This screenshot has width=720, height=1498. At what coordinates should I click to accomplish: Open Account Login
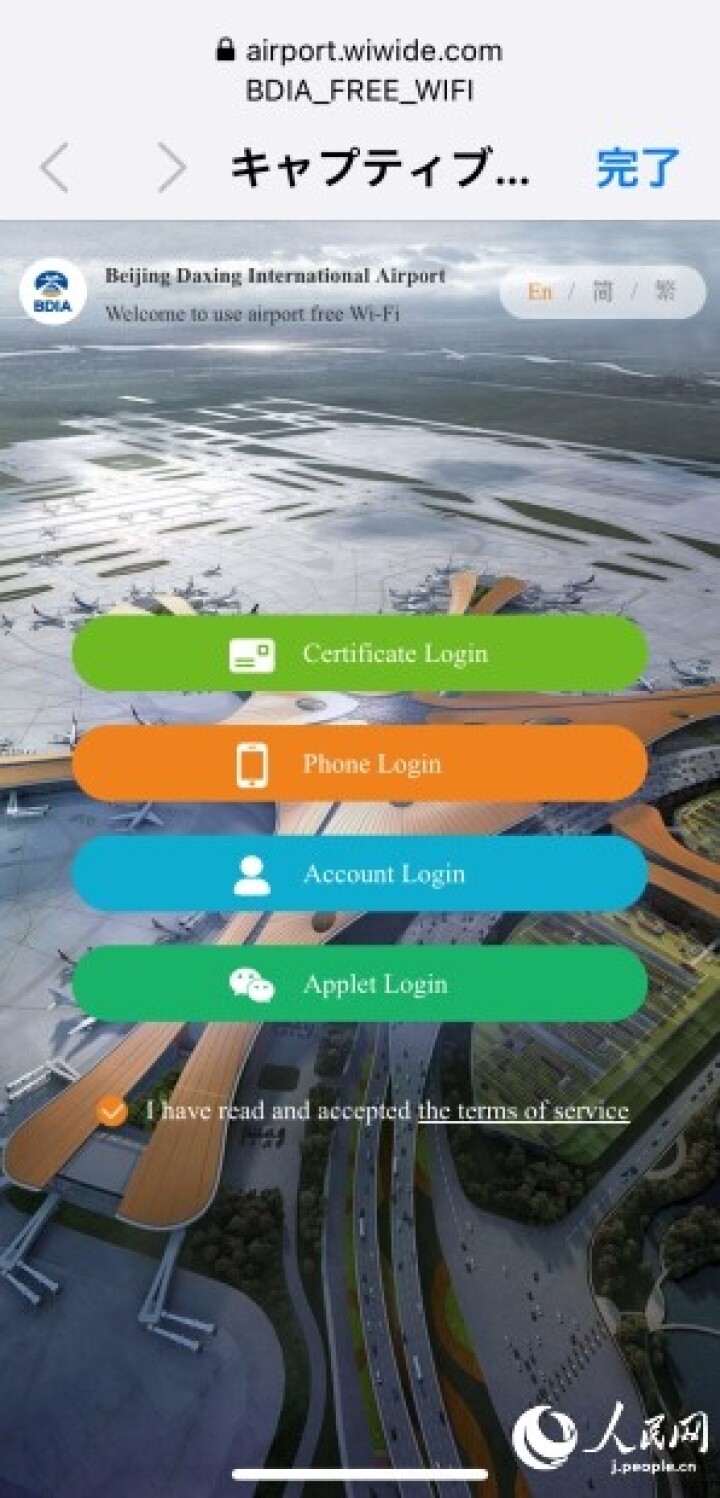pyautogui.click(x=360, y=874)
